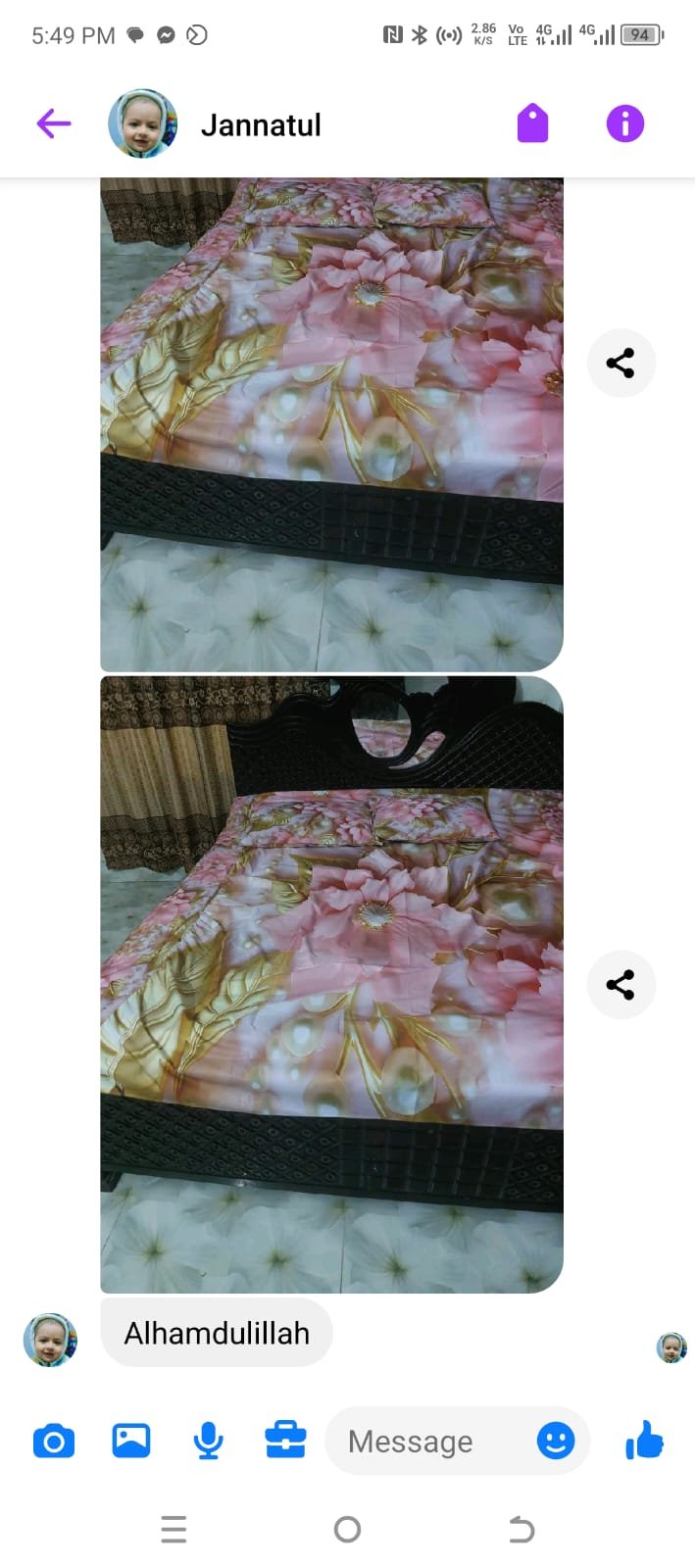The height and width of the screenshot is (1568, 695).
Task: Open the recent apps view
Action: coord(174,1529)
